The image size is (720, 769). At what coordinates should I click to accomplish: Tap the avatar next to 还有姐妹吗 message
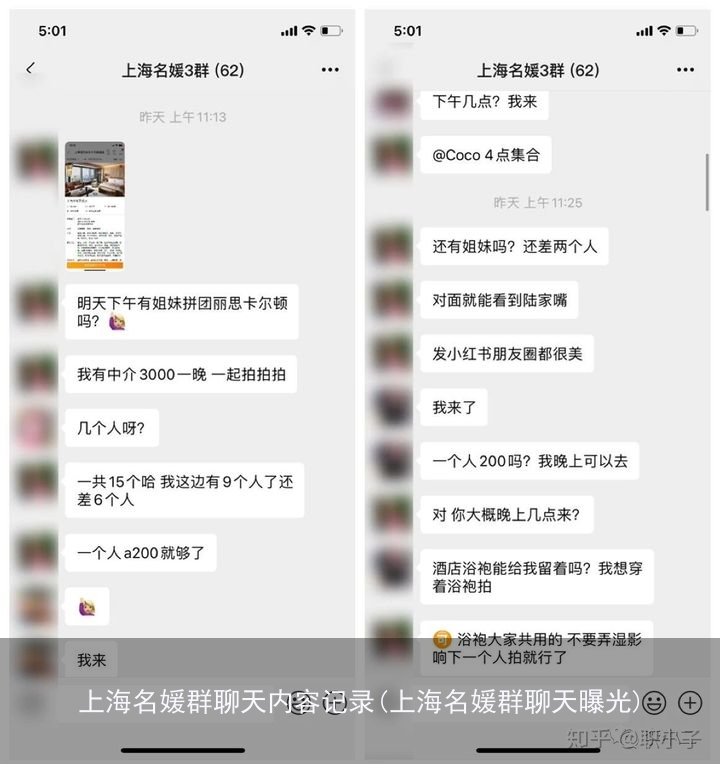point(390,247)
